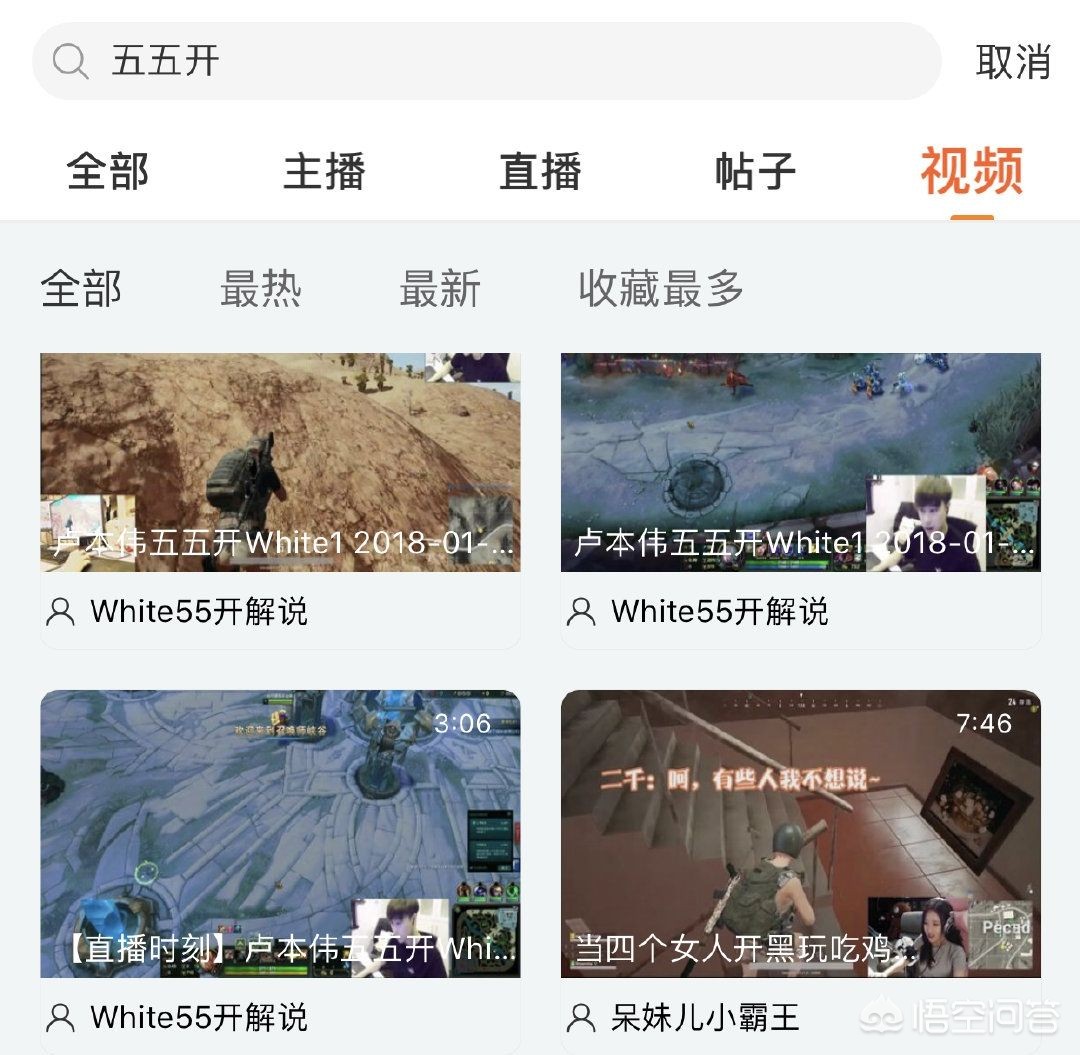
Task: Switch to the 直播 tab
Action: [540, 171]
